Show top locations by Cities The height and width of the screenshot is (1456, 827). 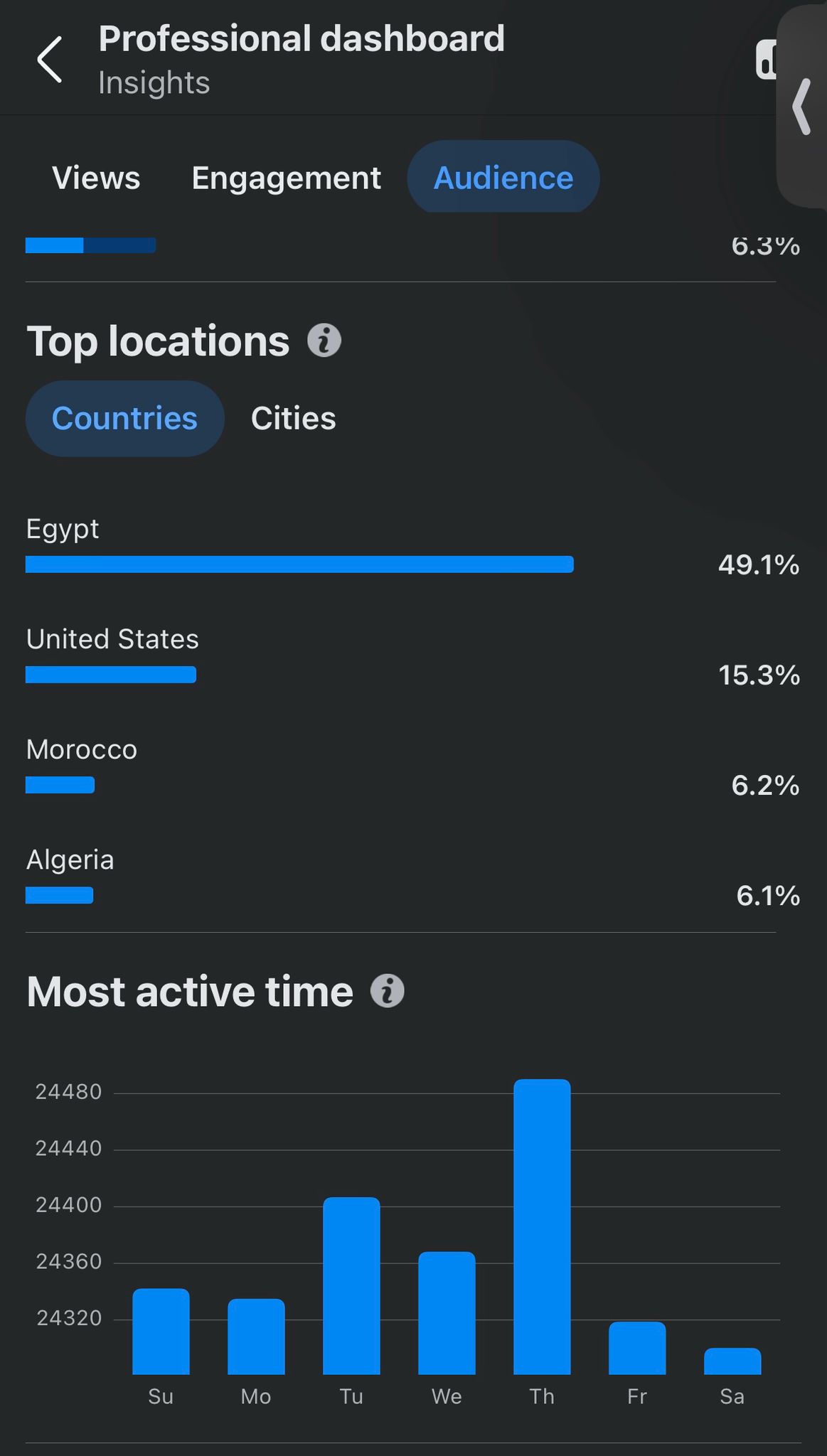(x=293, y=418)
